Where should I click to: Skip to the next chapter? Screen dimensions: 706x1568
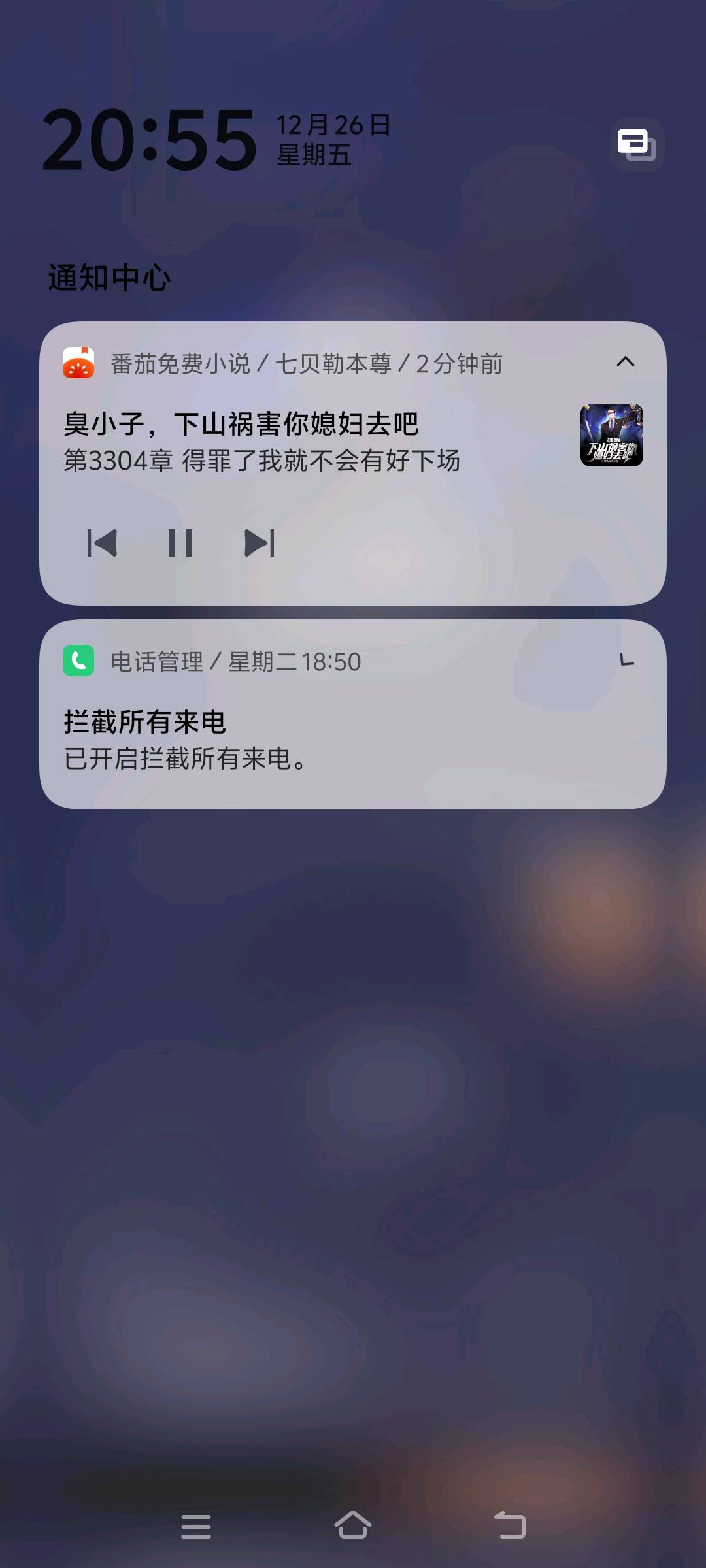pyautogui.click(x=260, y=543)
